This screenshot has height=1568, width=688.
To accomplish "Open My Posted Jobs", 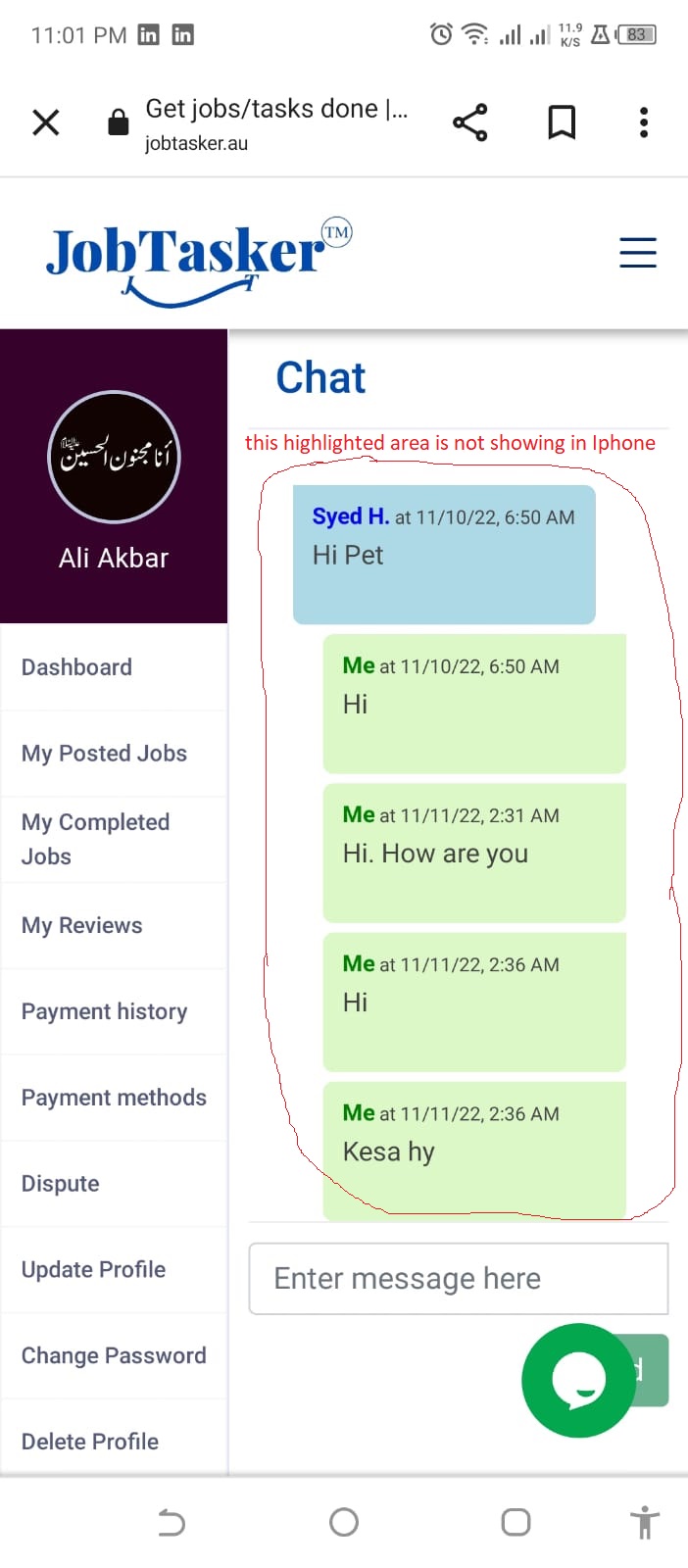I will pos(114,754).
